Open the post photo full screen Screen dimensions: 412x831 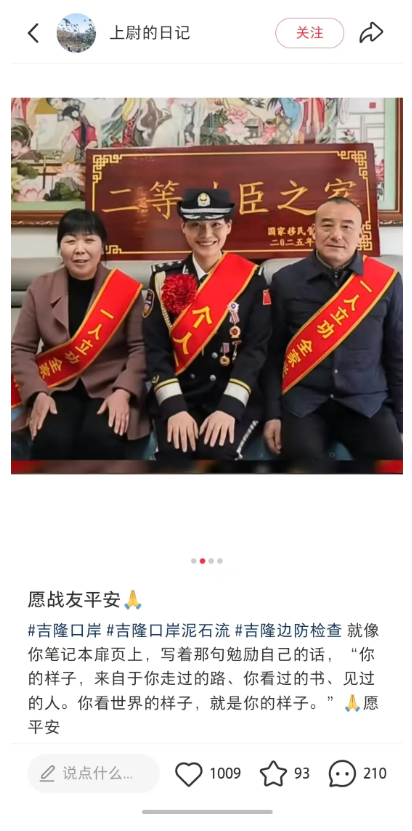click(x=207, y=285)
